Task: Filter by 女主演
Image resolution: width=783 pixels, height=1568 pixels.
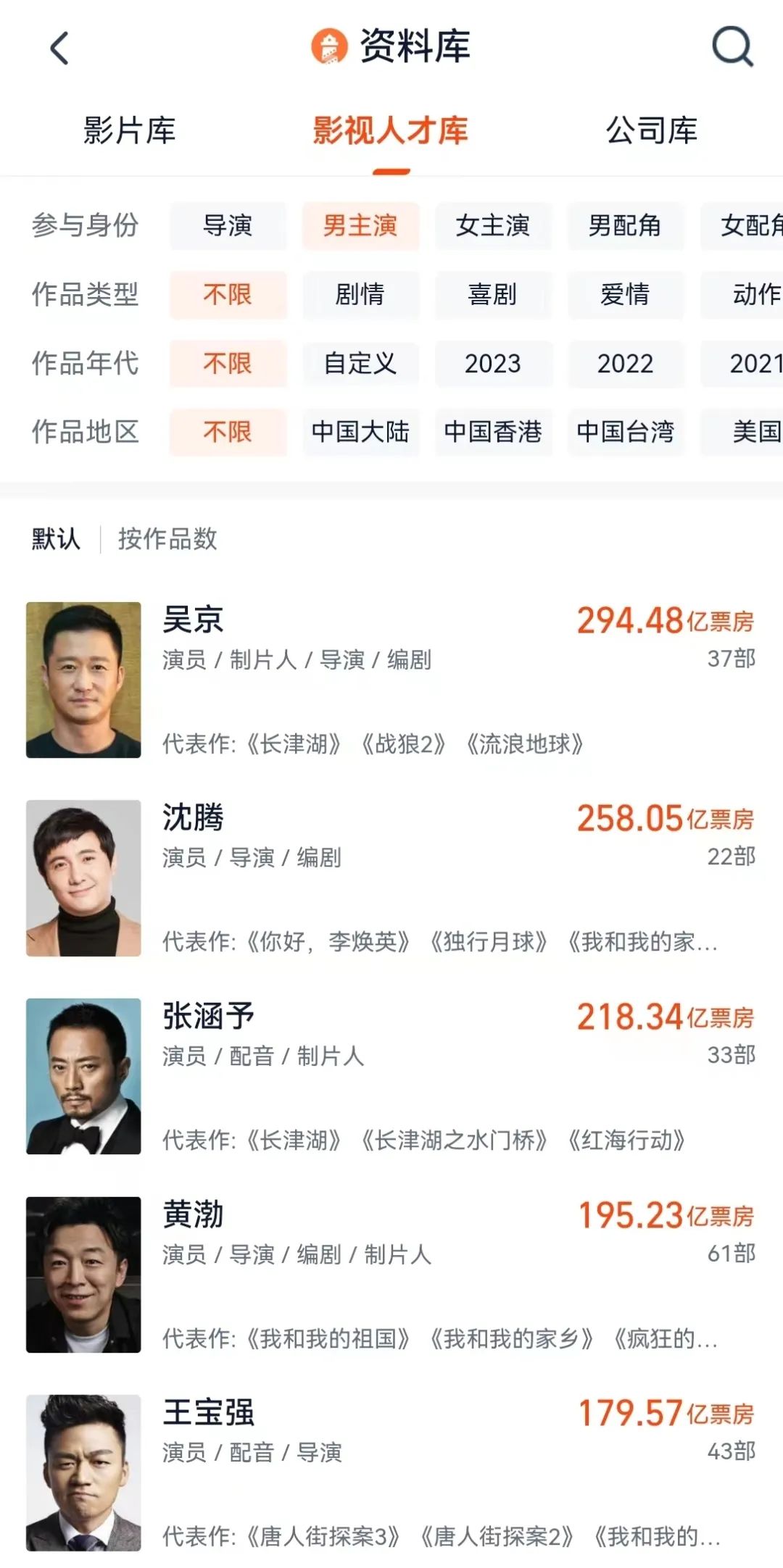Action: pos(493,225)
